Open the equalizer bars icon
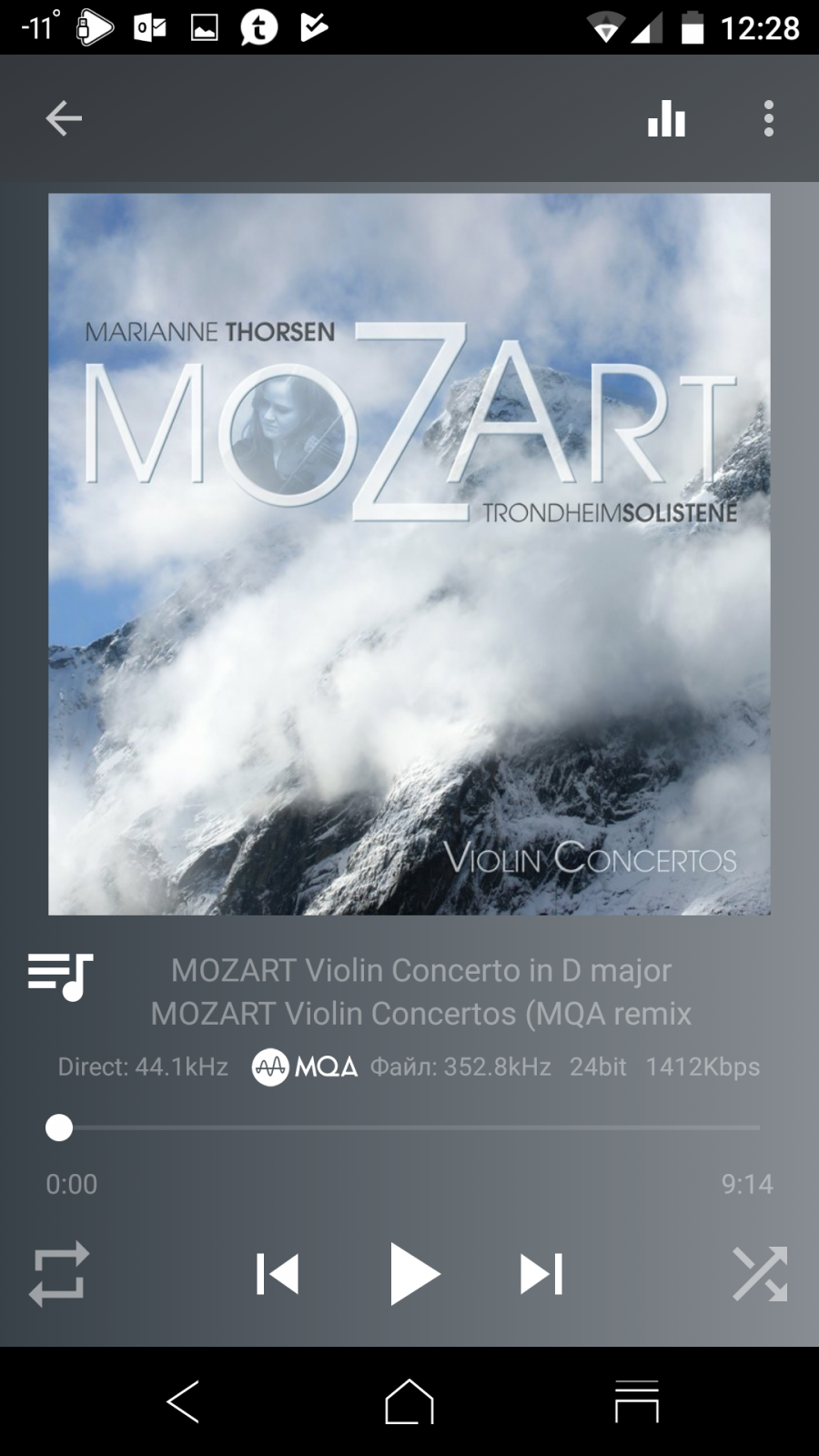The image size is (819, 1456). click(x=666, y=118)
